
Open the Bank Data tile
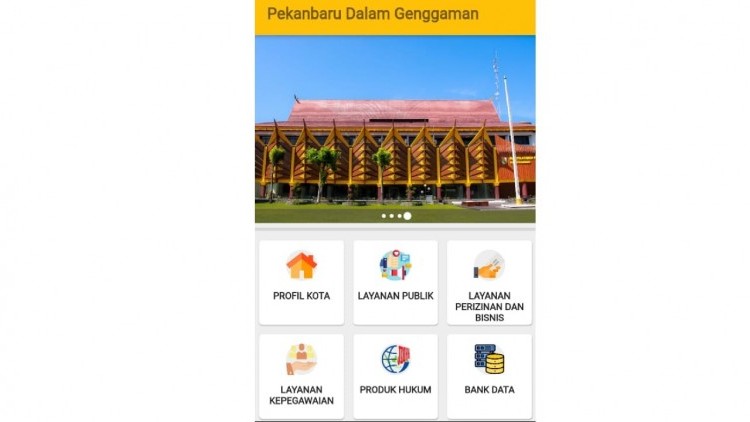489,375
